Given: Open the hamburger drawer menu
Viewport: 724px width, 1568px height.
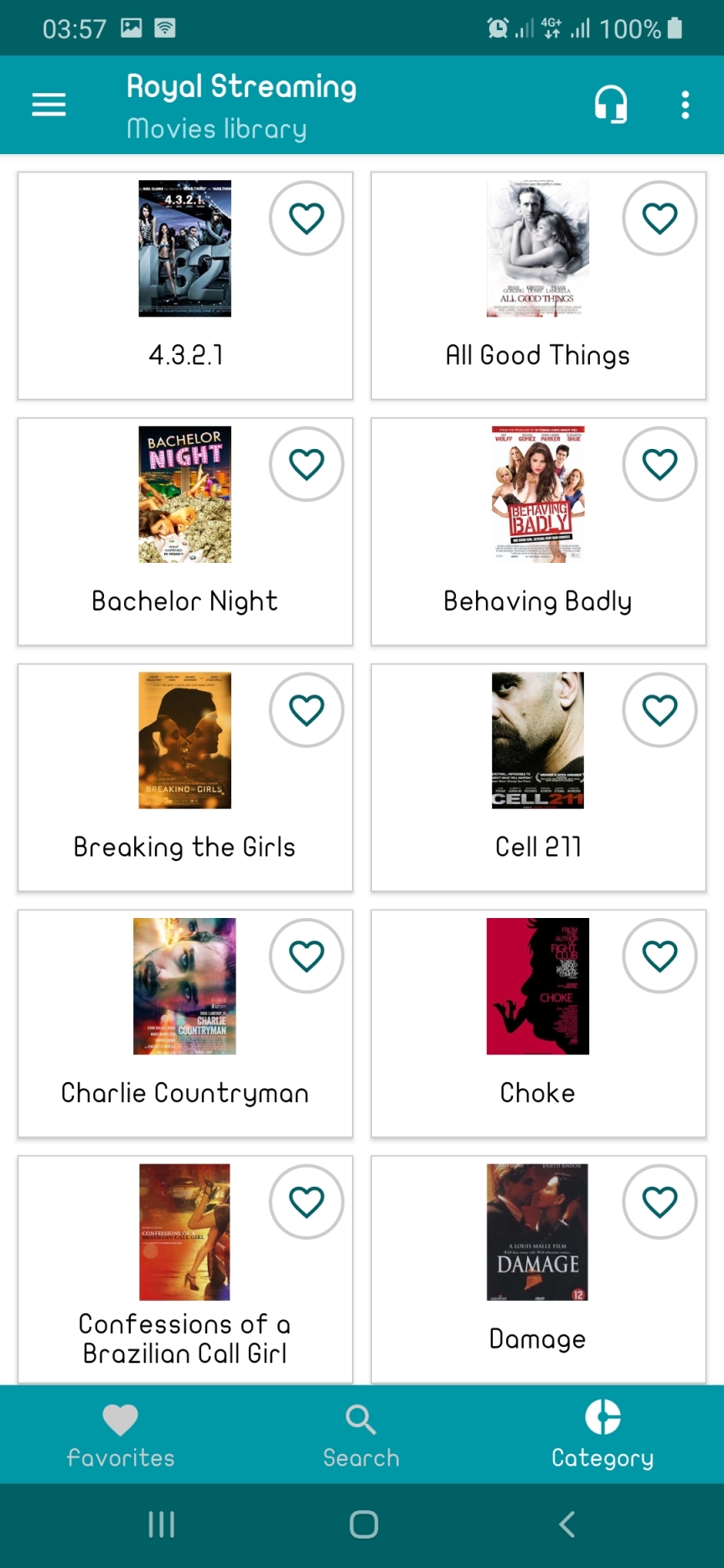Looking at the screenshot, I should (49, 105).
